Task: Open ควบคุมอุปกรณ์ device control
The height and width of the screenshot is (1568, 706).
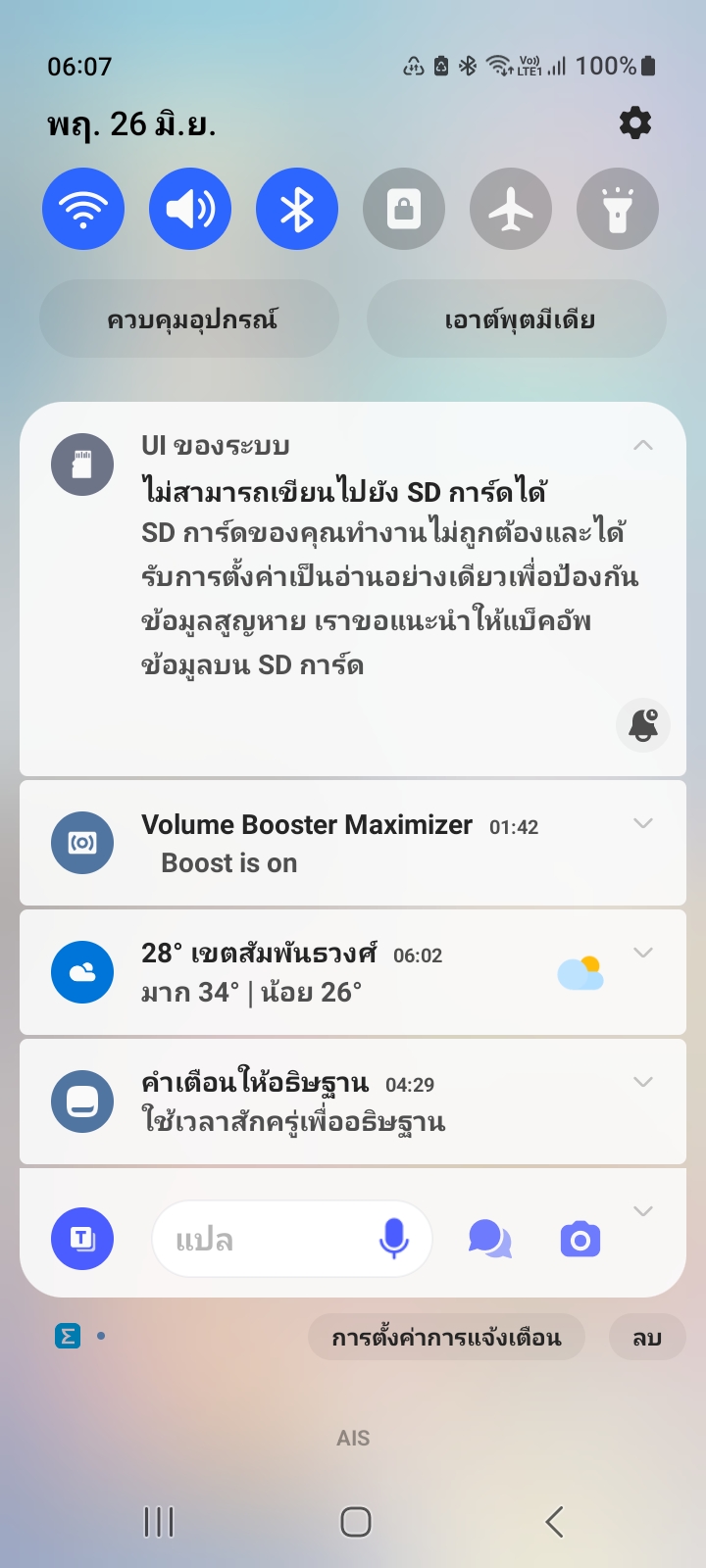Action: (189, 318)
